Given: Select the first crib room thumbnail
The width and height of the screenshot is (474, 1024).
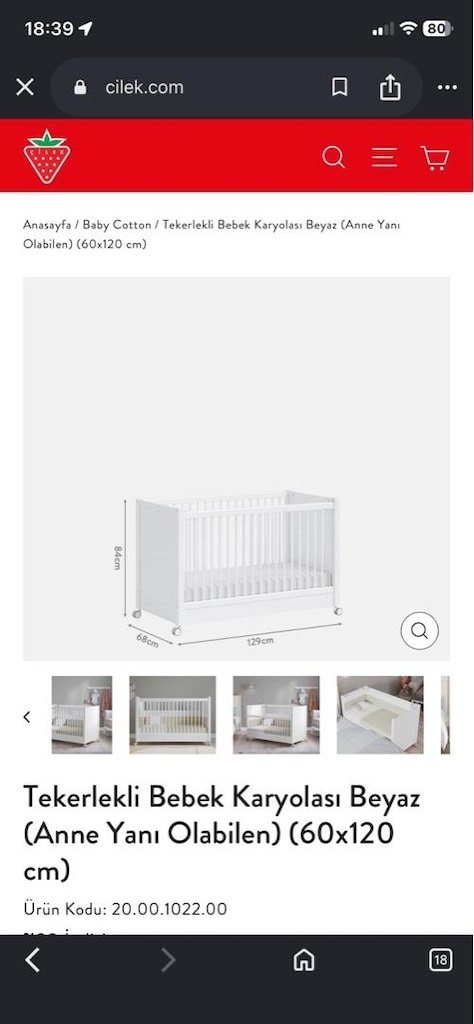Looking at the screenshot, I should click(82, 714).
